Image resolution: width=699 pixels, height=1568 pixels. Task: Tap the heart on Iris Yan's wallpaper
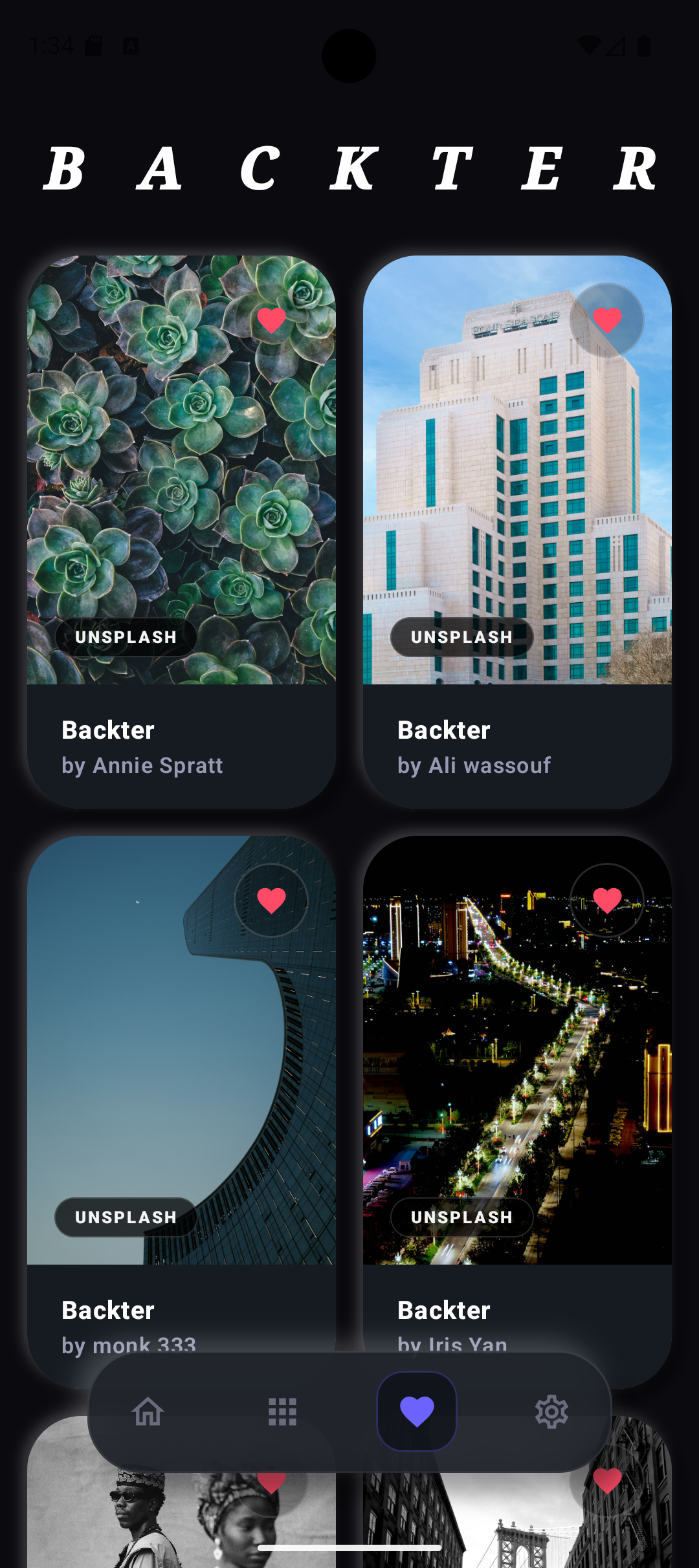click(607, 900)
